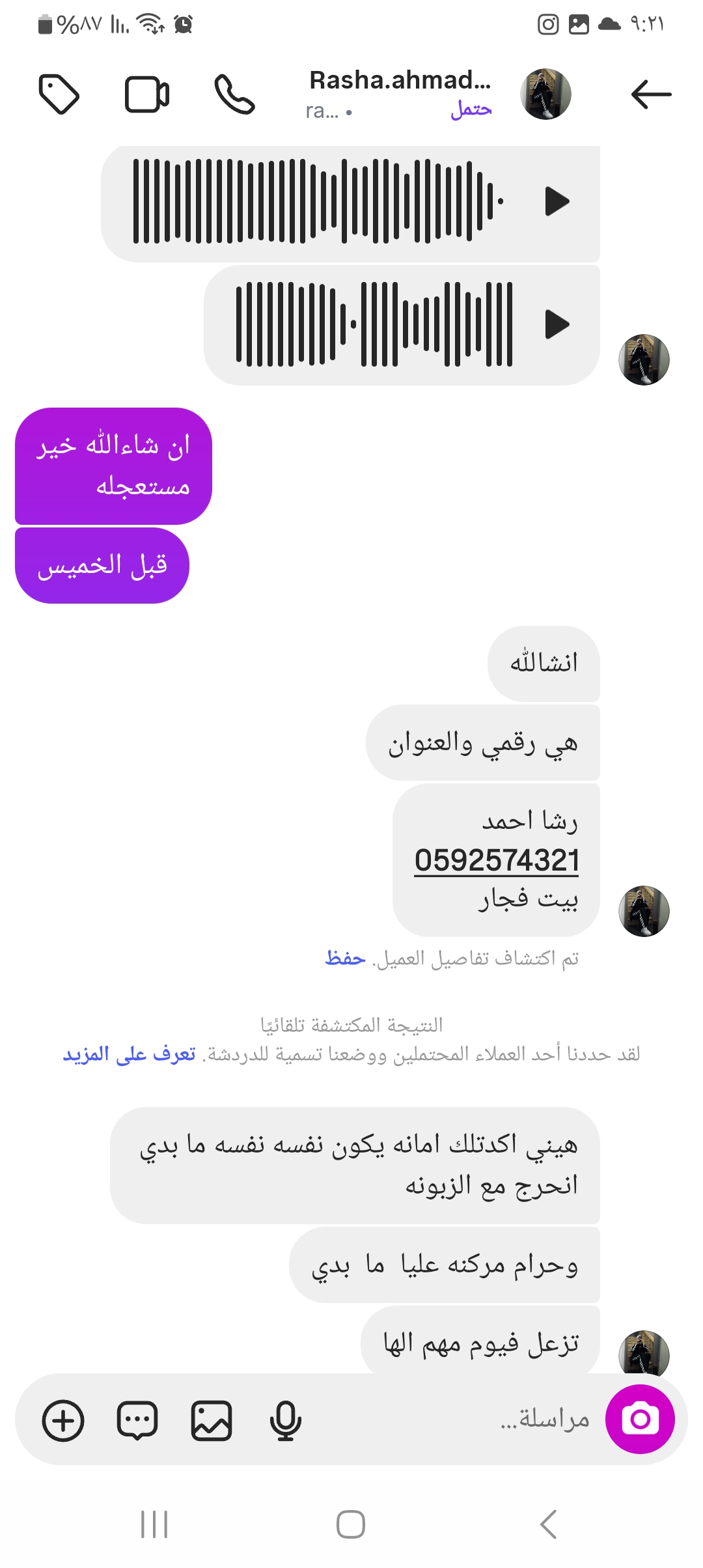Open the plus more options menu
The width and height of the screenshot is (703, 1568).
click(63, 1420)
